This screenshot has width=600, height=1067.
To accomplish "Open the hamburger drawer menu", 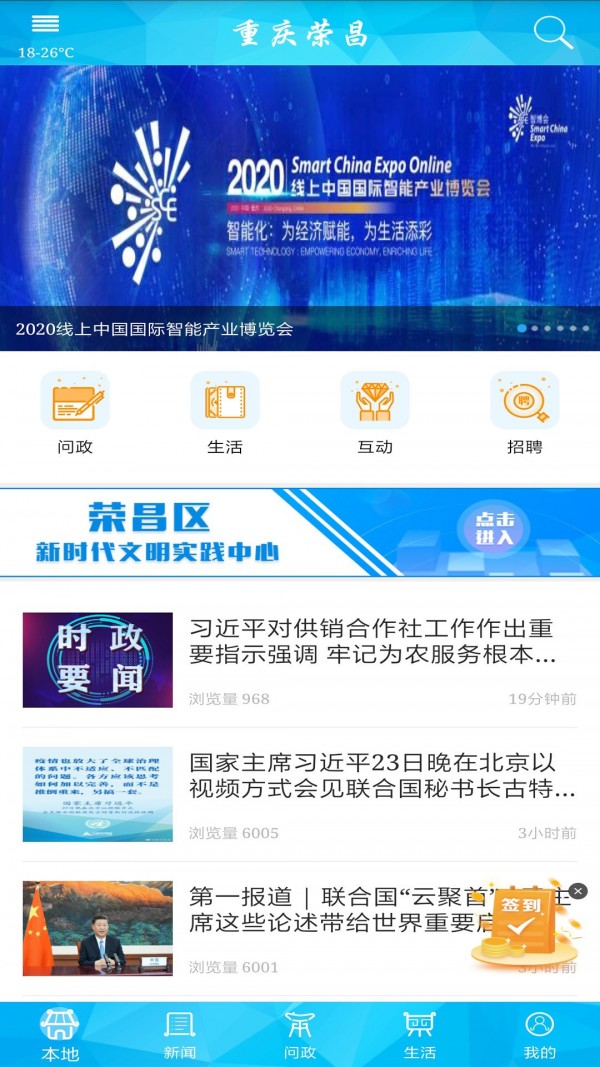I will tap(45, 24).
